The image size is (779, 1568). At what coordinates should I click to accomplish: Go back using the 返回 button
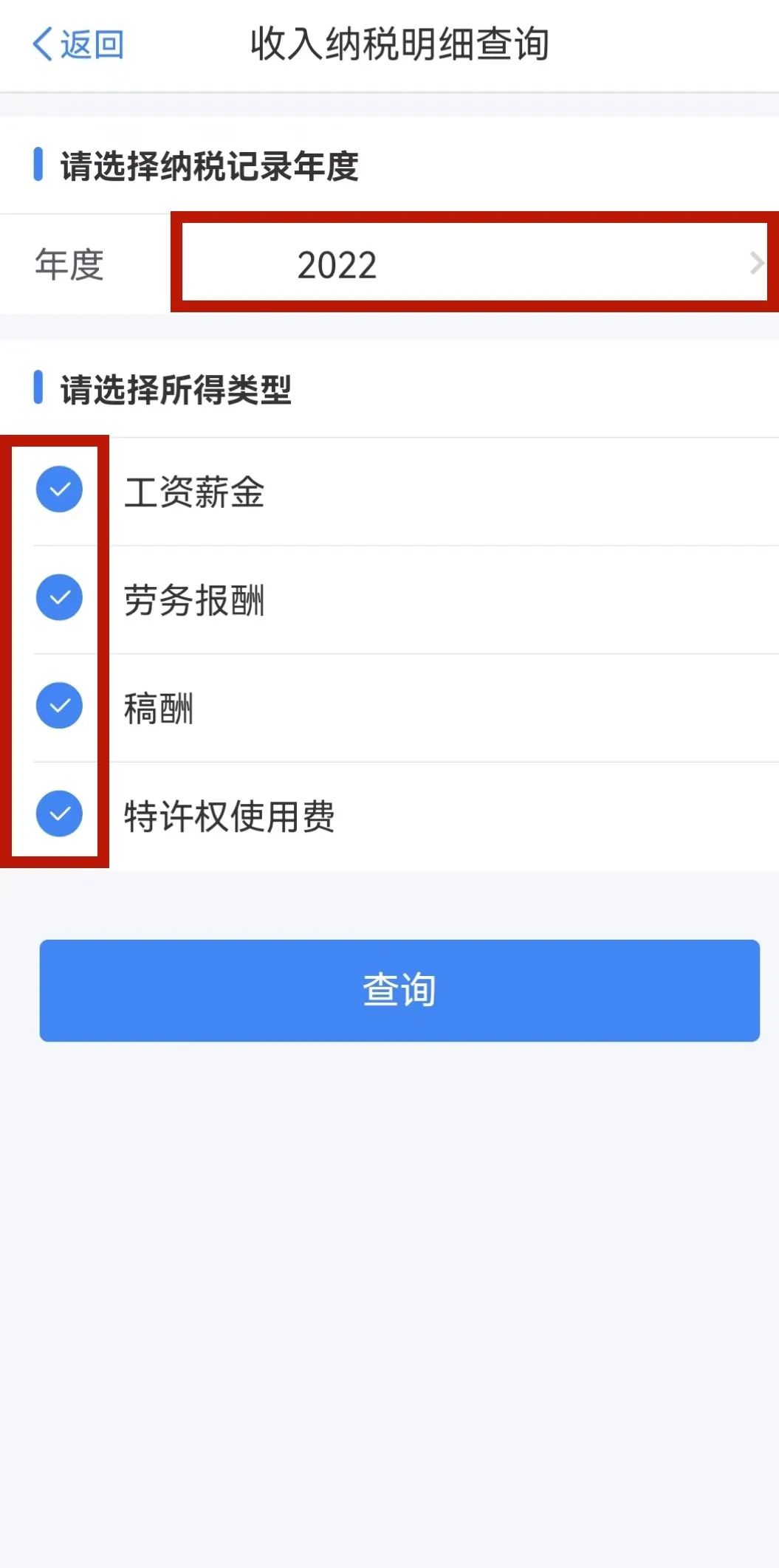(78, 44)
